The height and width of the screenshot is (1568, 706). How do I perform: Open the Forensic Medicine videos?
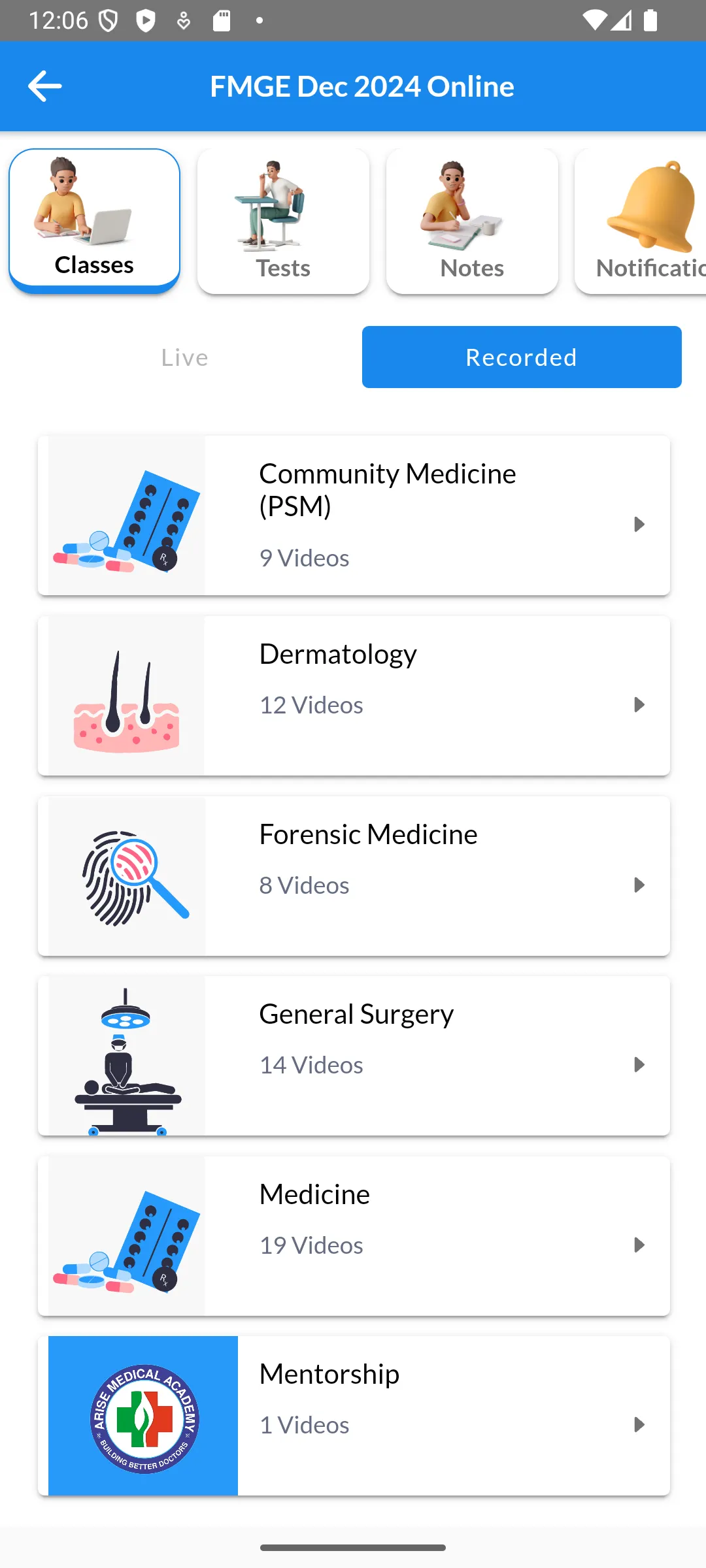pyautogui.click(x=639, y=885)
